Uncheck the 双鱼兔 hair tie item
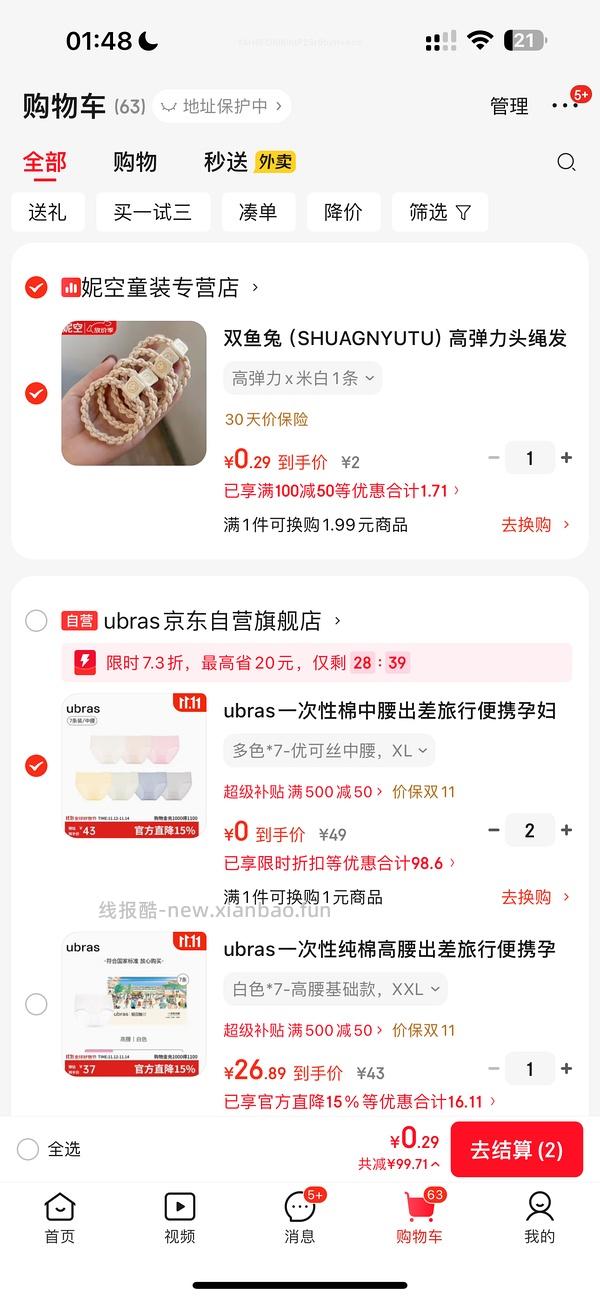600x1300 pixels. pos(36,393)
